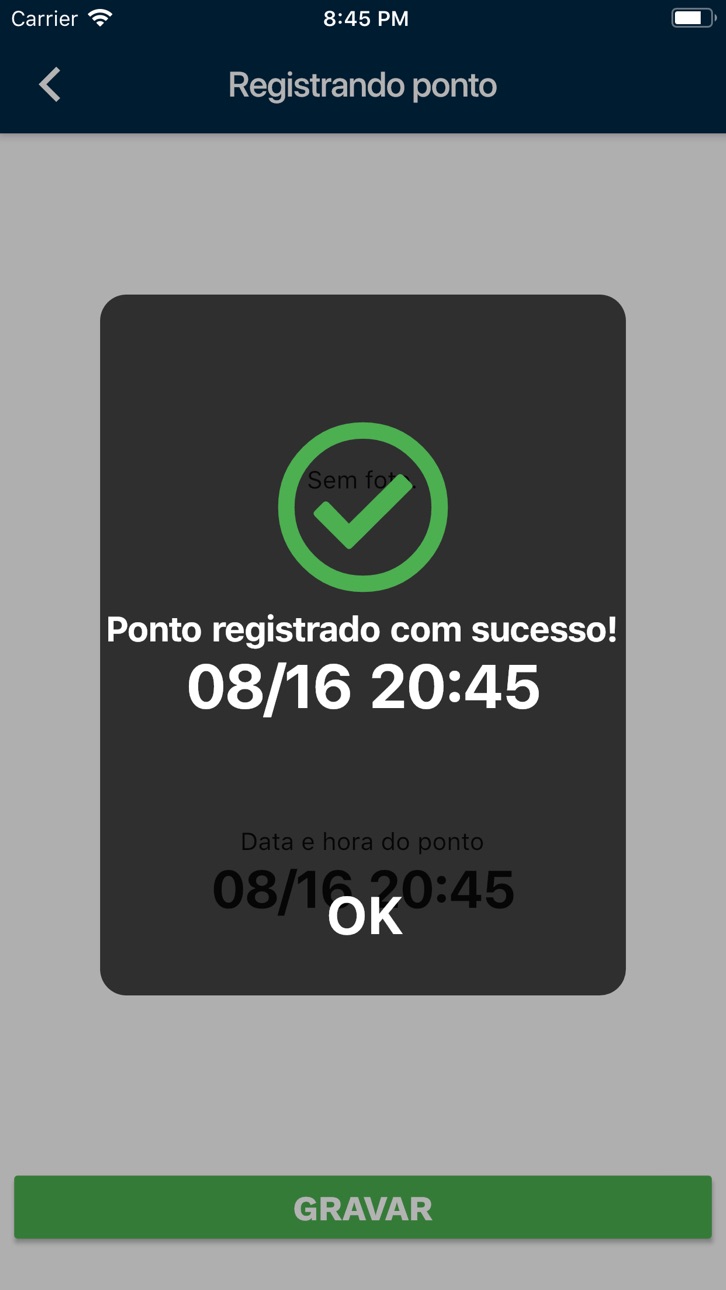The image size is (726, 1290).
Task: Go back using the header arrow
Action: (x=50, y=85)
